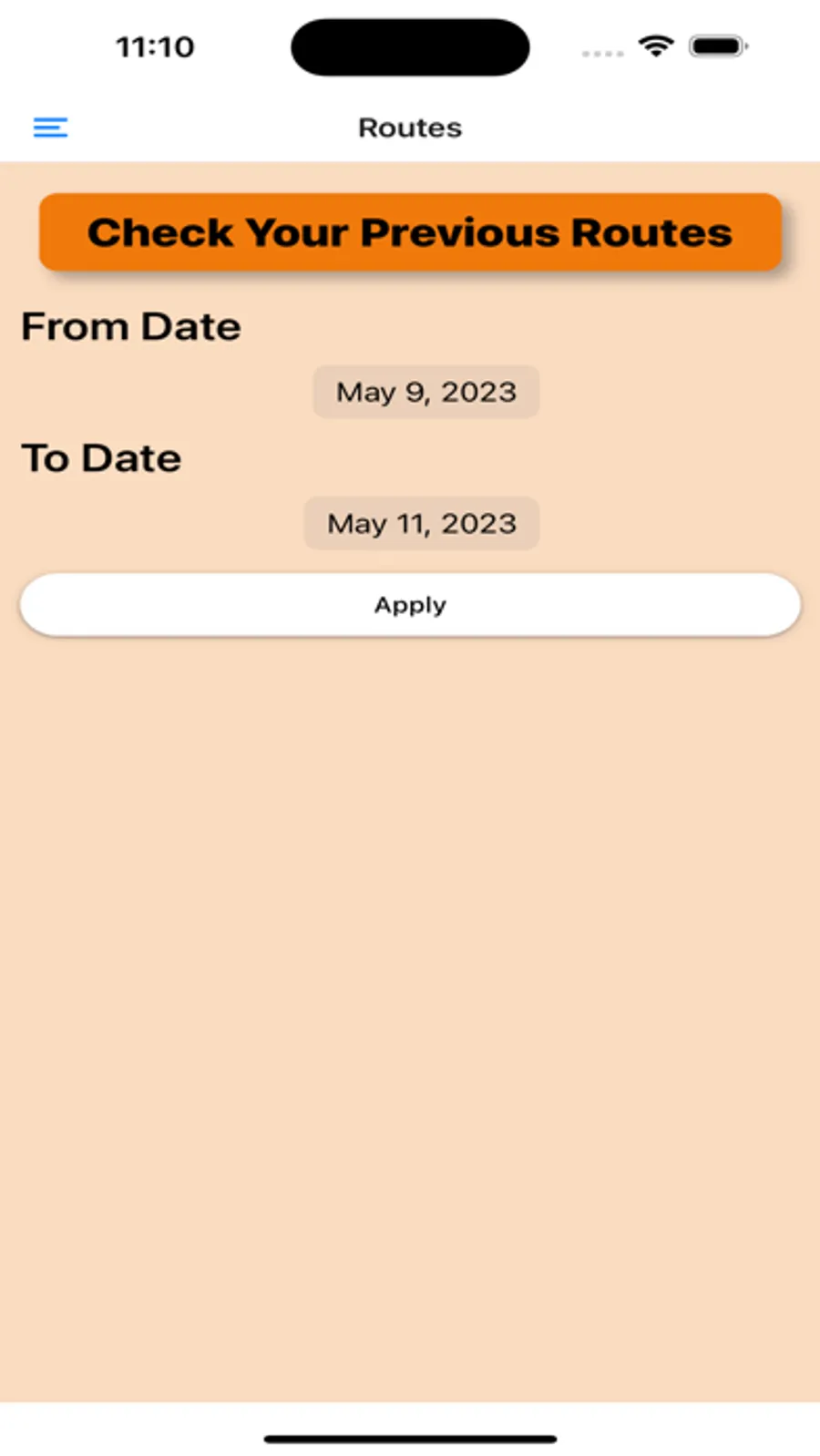Tap the clock showing 11:10

pyautogui.click(x=155, y=46)
